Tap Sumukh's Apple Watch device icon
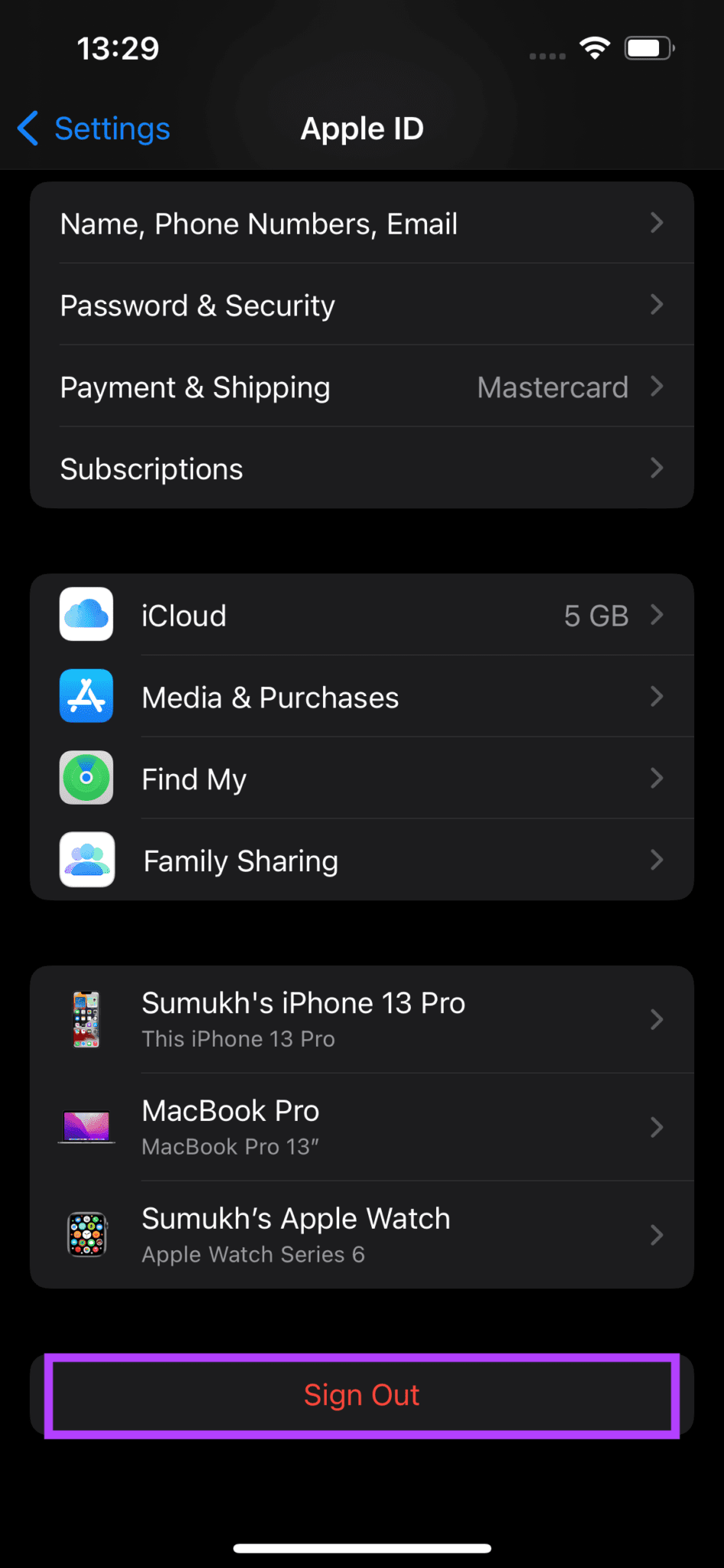The width and height of the screenshot is (724, 1568). pyautogui.click(x=86, y=1234)
